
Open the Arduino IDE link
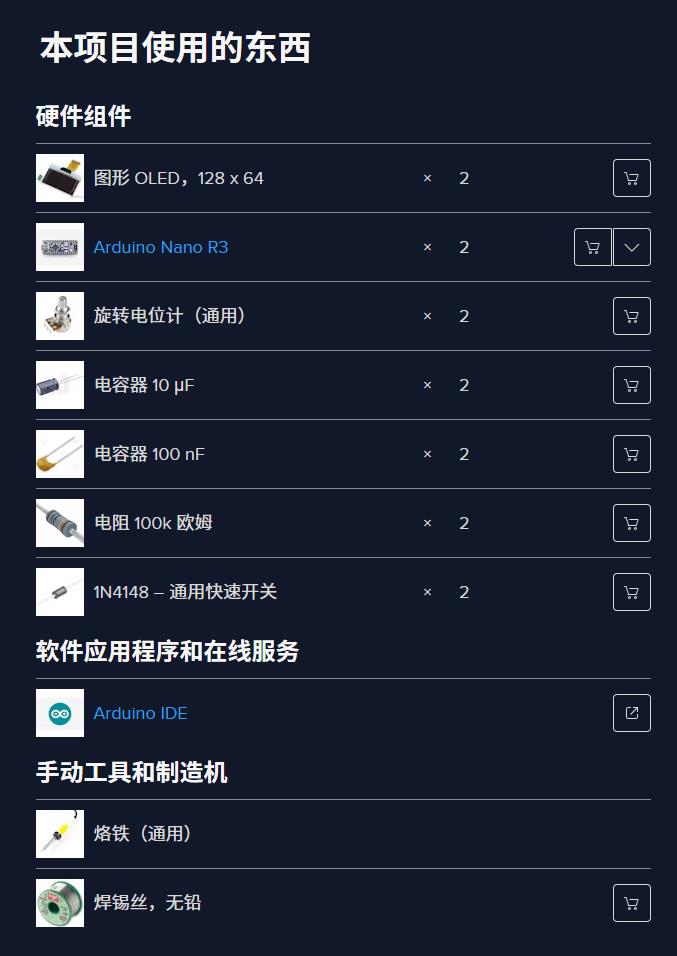140,713
